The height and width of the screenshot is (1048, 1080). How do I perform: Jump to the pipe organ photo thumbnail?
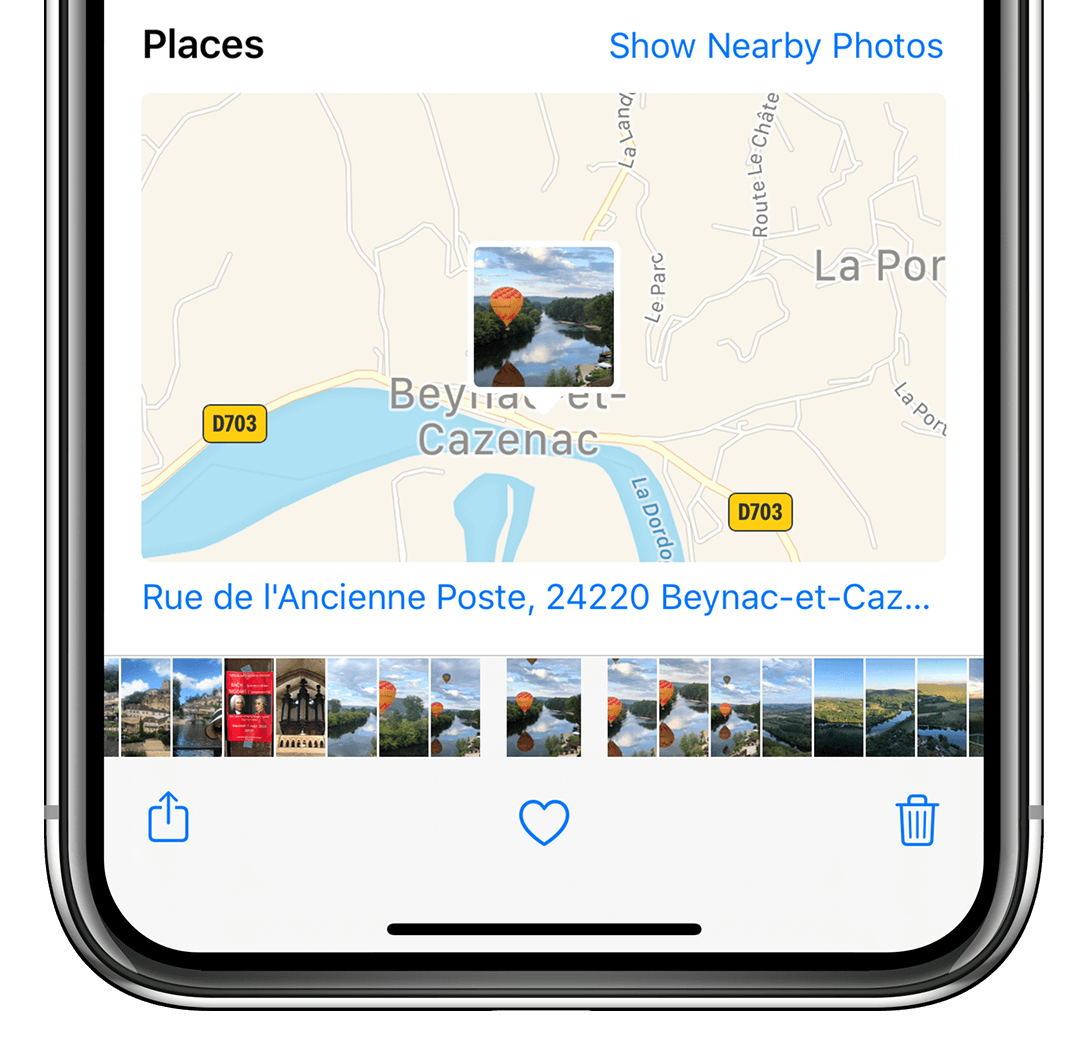[301, 706]
